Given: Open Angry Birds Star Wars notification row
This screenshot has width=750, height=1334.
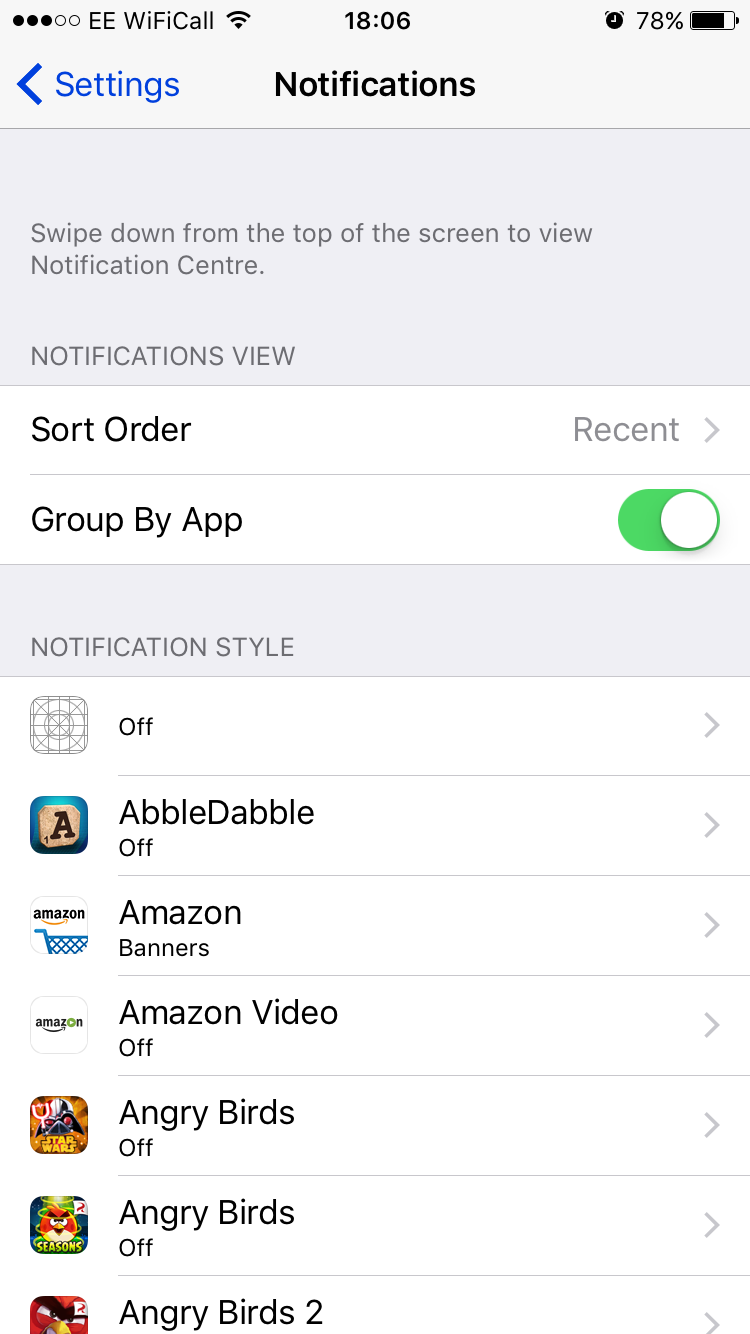Looking at the screenshot, I should pyautogui.click(x=375, y=1126).
